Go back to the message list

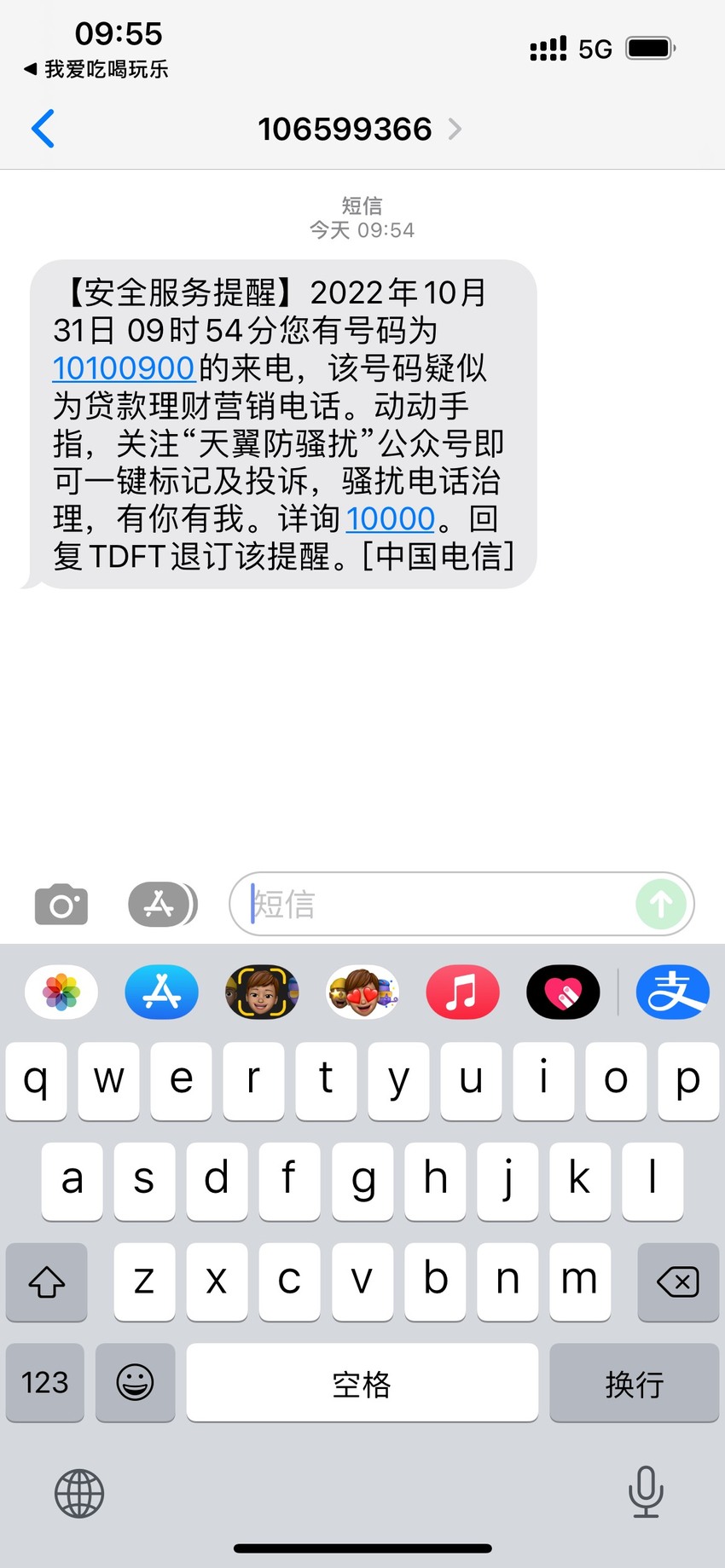(x=43, y=129)
